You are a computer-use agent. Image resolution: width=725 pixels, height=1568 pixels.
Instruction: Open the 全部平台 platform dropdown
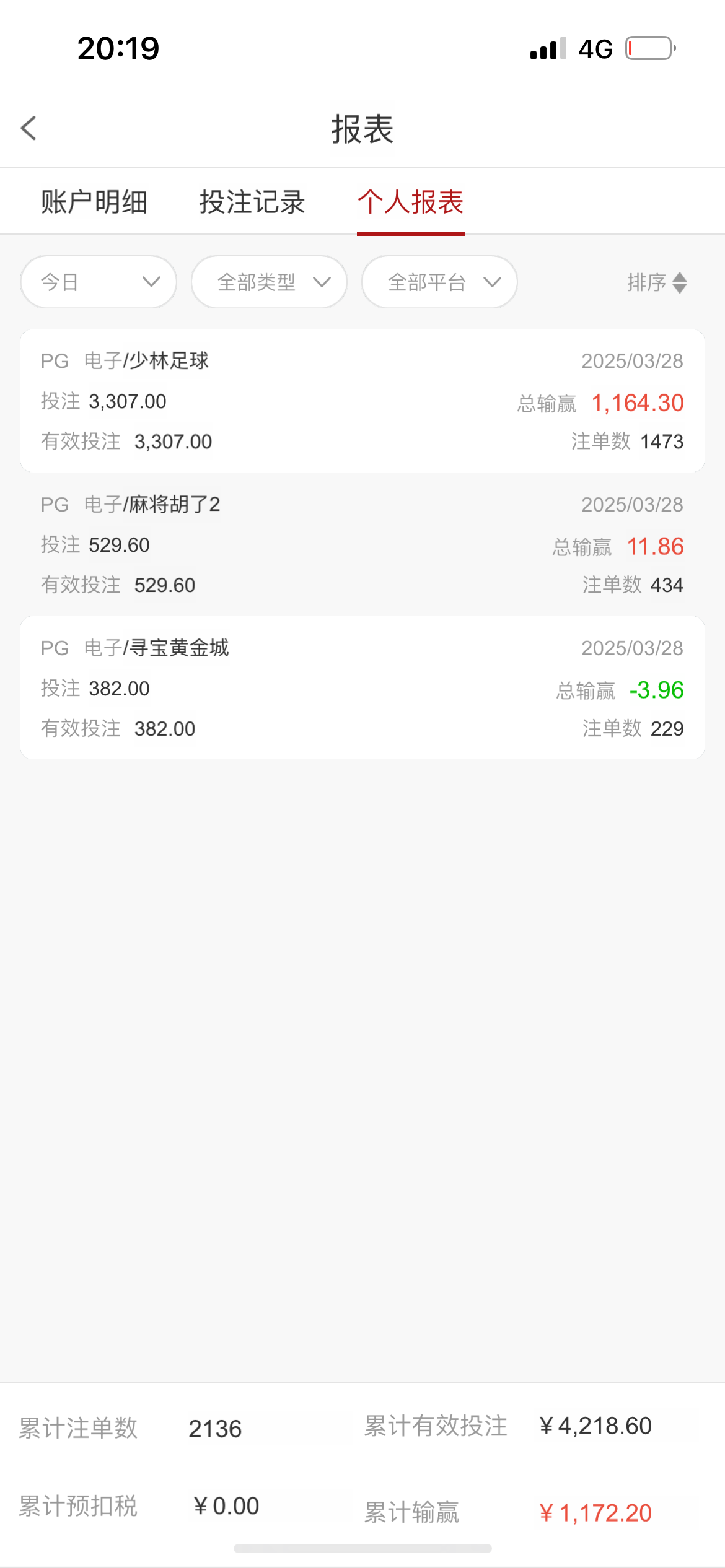click(439, 282)
